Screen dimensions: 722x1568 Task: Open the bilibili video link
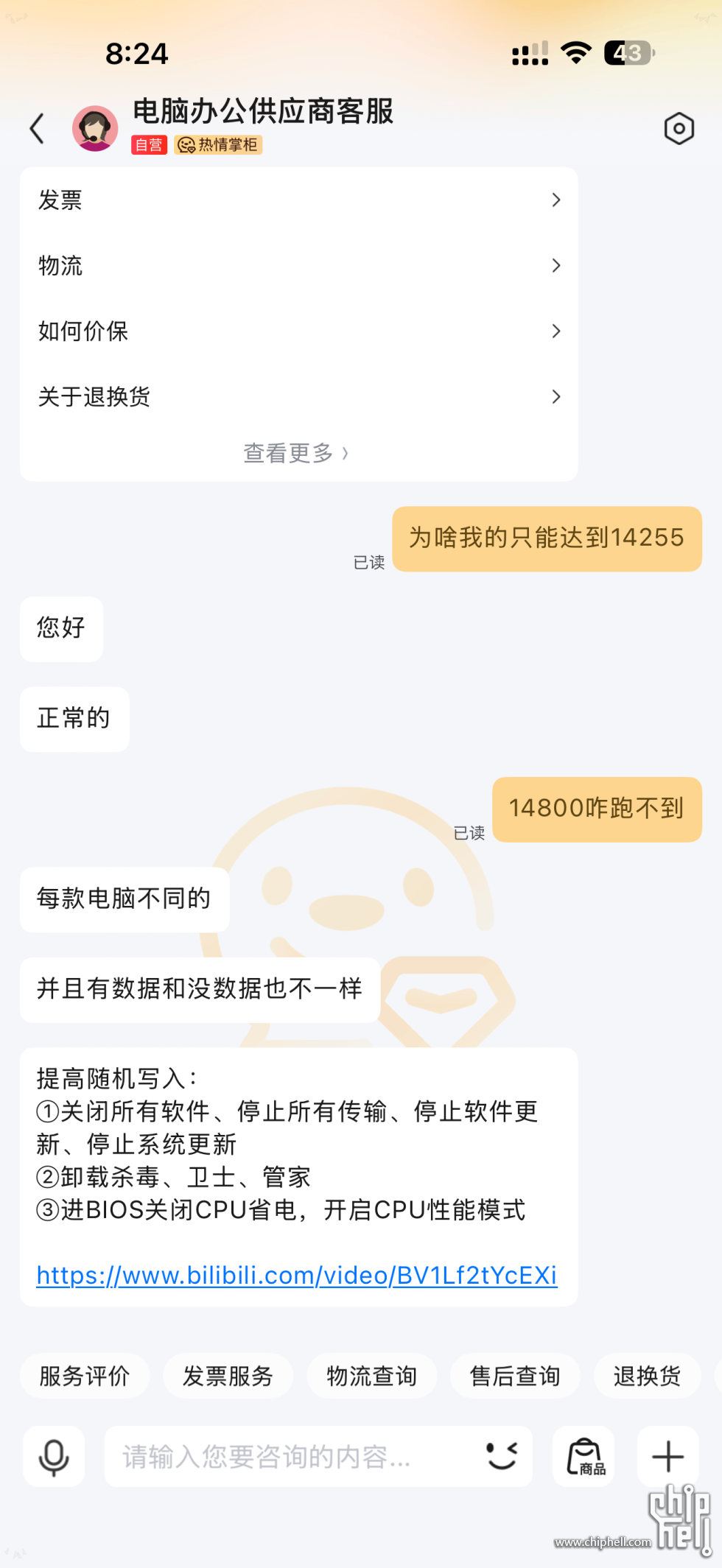click(x=296, y=1276)
